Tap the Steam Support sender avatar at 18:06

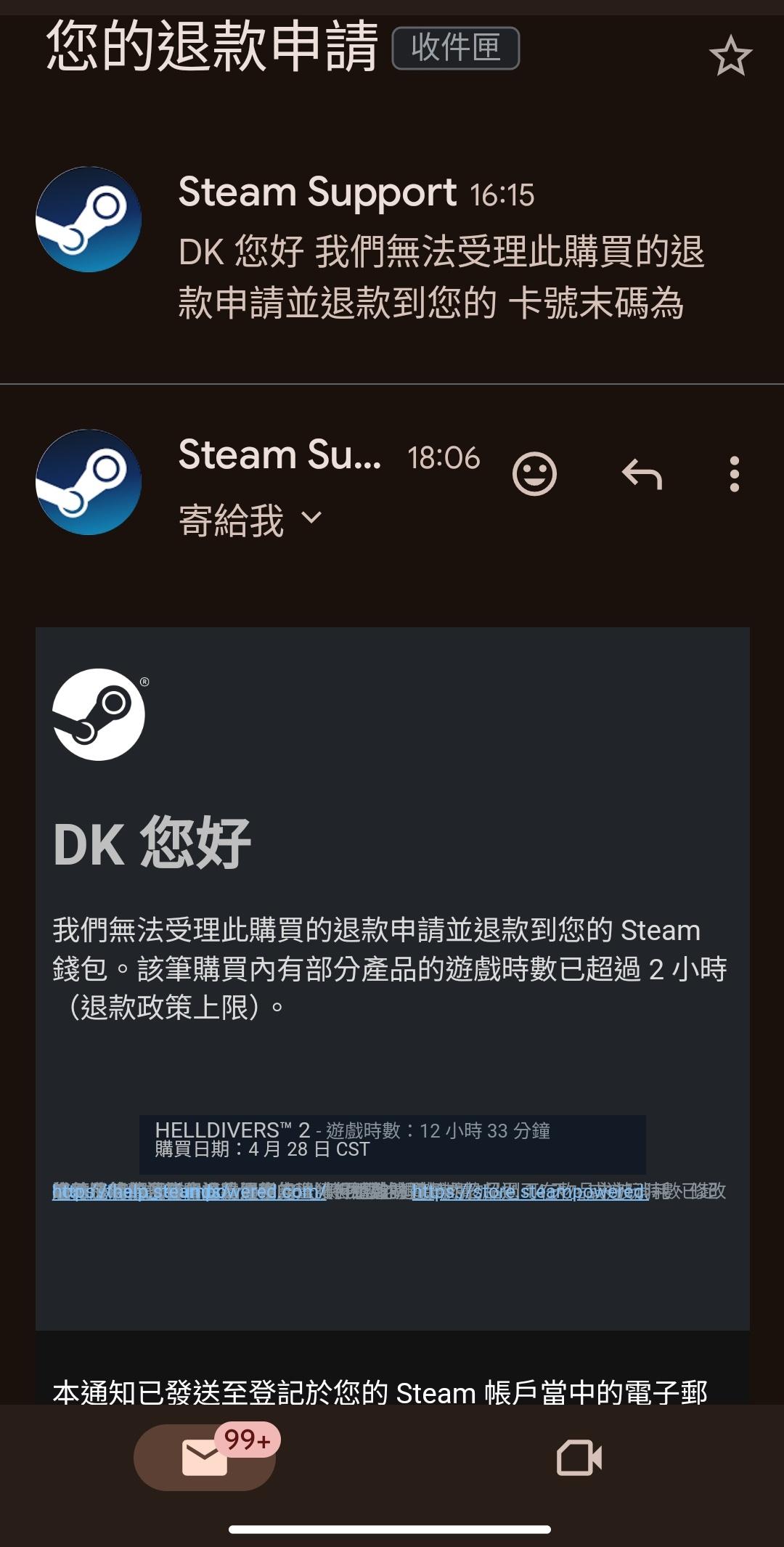click(89, 482)
